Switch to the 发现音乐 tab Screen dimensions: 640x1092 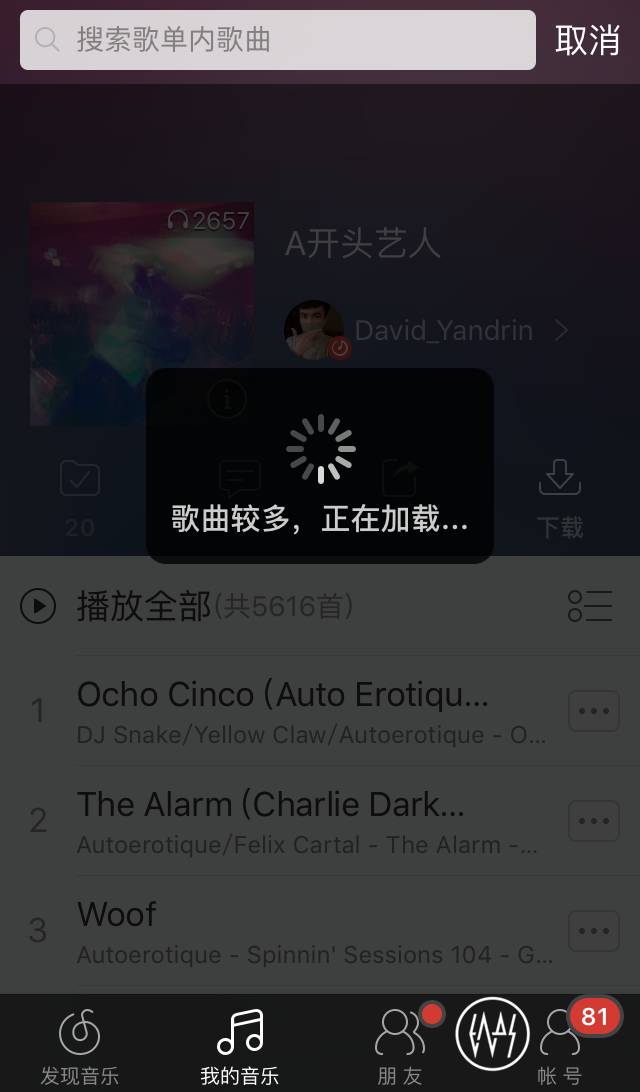tap(80, 1045)
